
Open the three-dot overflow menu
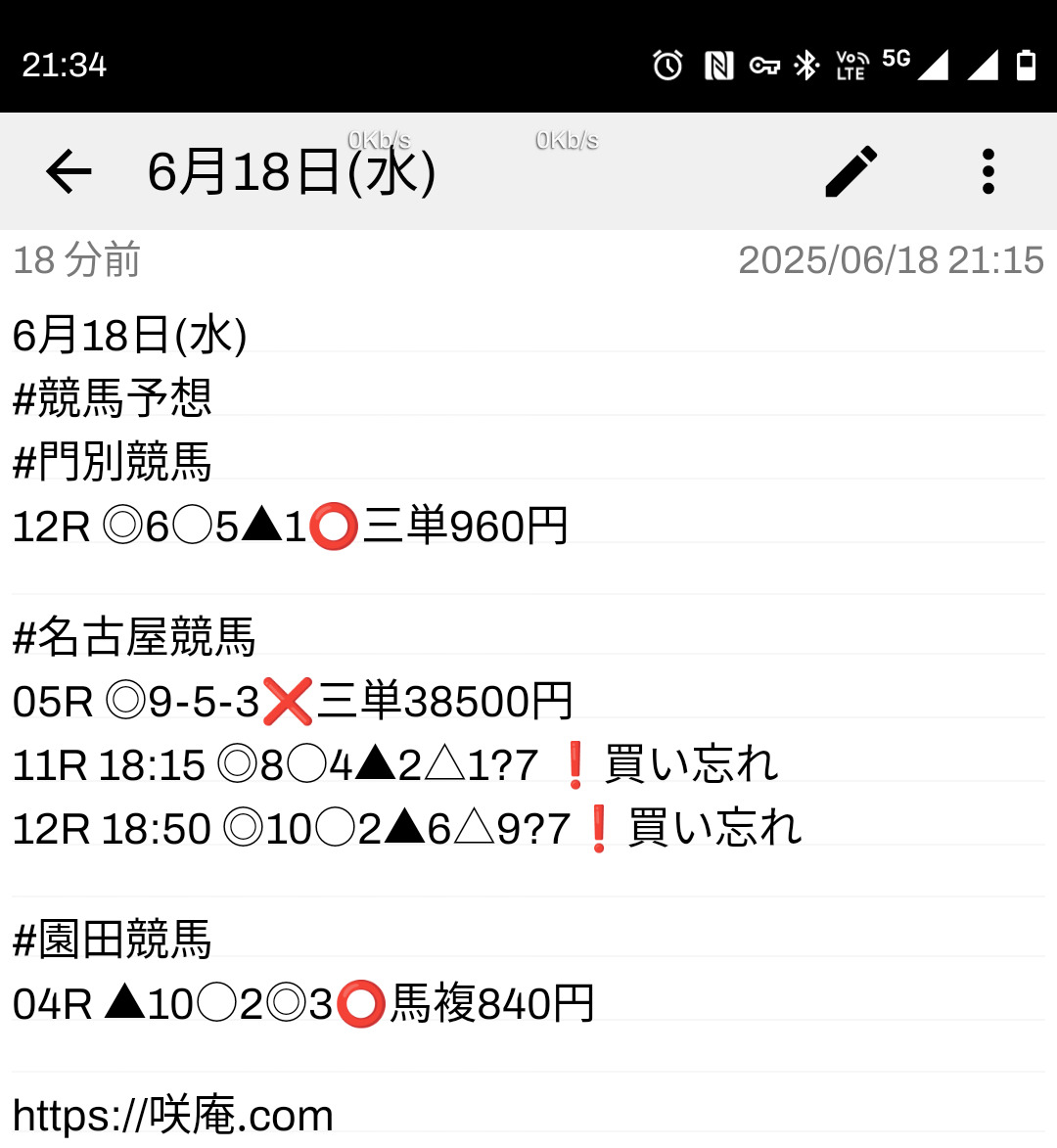click(988, 171)
